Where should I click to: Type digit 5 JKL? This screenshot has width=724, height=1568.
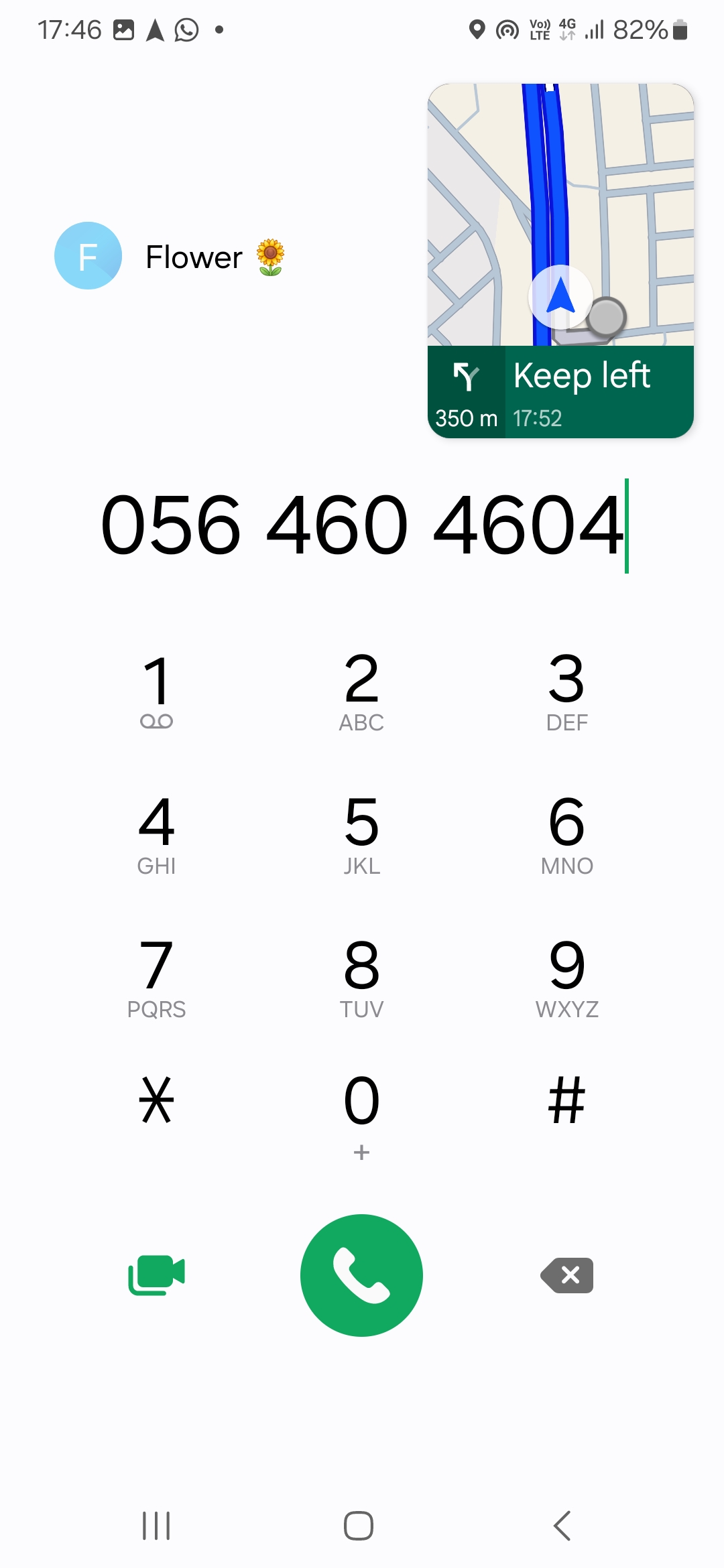click(361, 835)
